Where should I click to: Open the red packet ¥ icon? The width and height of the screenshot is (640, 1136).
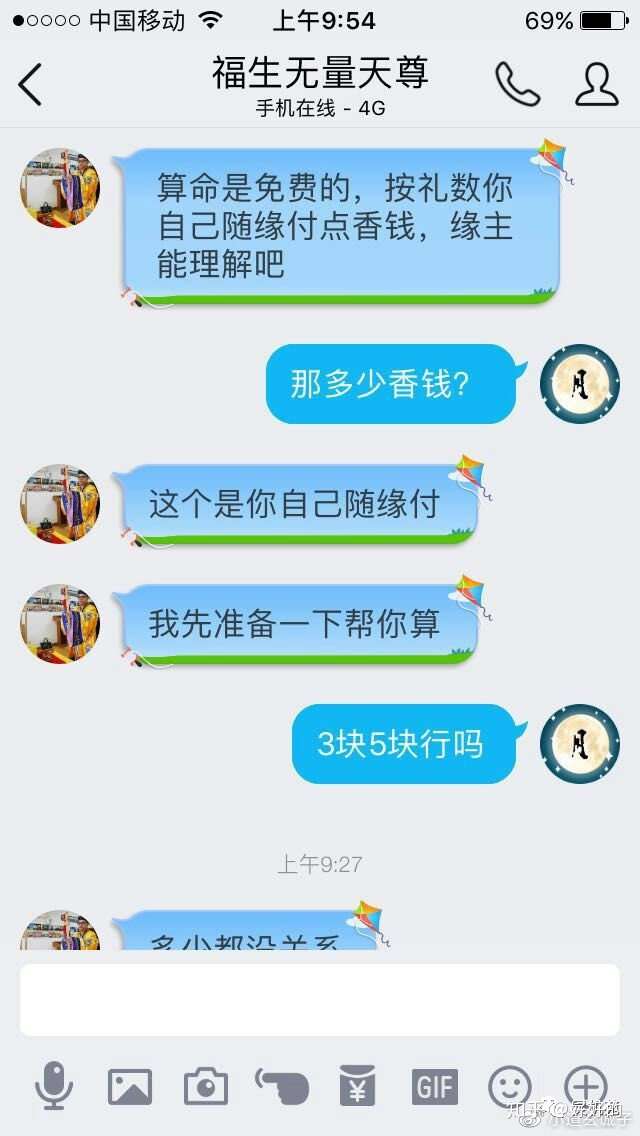tap(357, 1086)
